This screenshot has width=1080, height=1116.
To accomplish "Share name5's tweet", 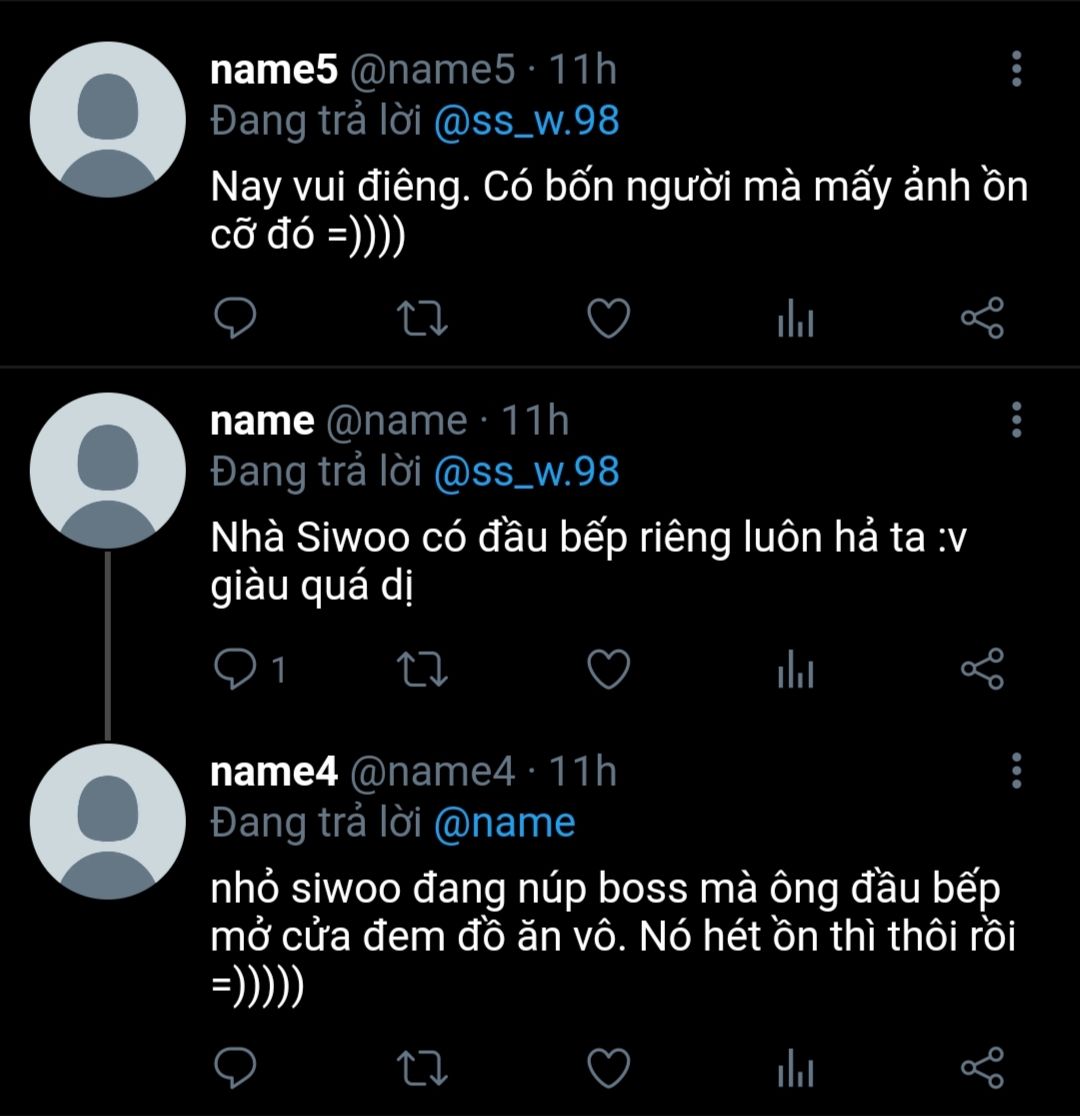I will tap(981, 319).
